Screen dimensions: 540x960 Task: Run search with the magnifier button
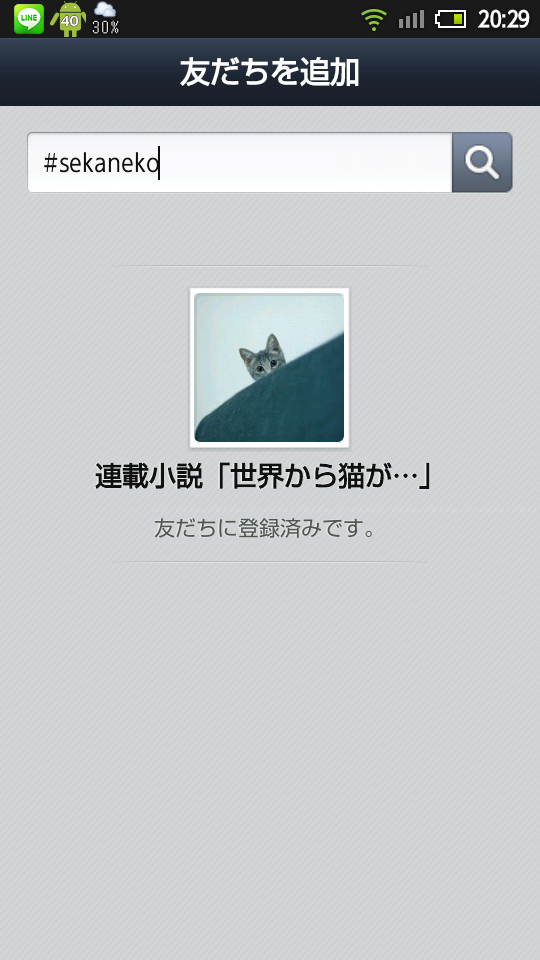(x=482, y=163)
